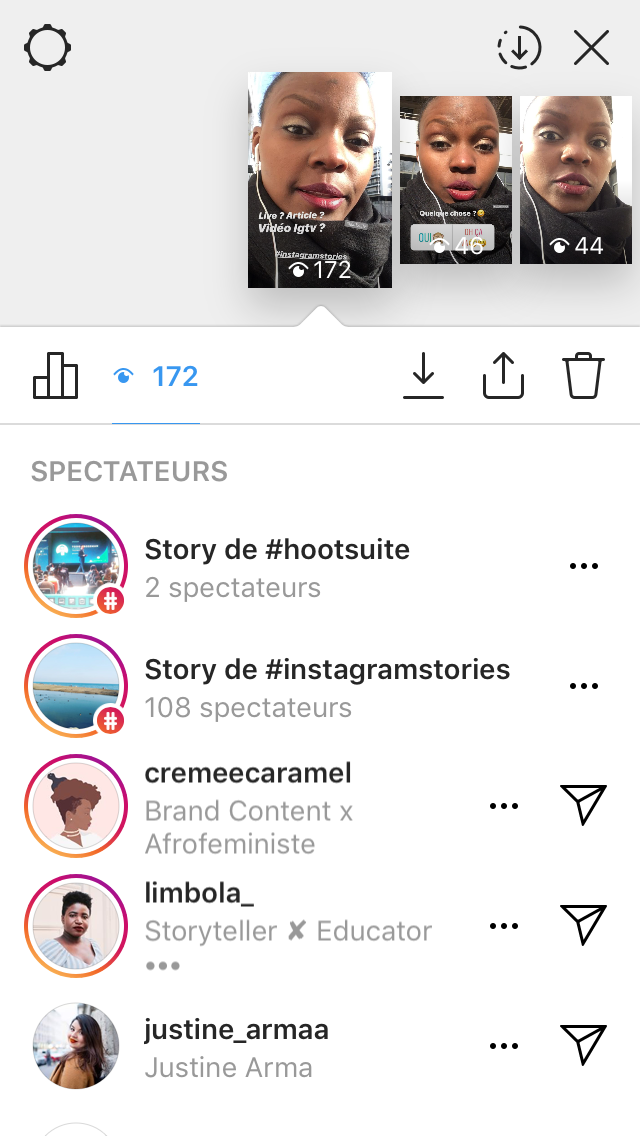The image size is (640, 1136).
Task: Switch to the insights bar chart tab
Action: click(55, 376)
